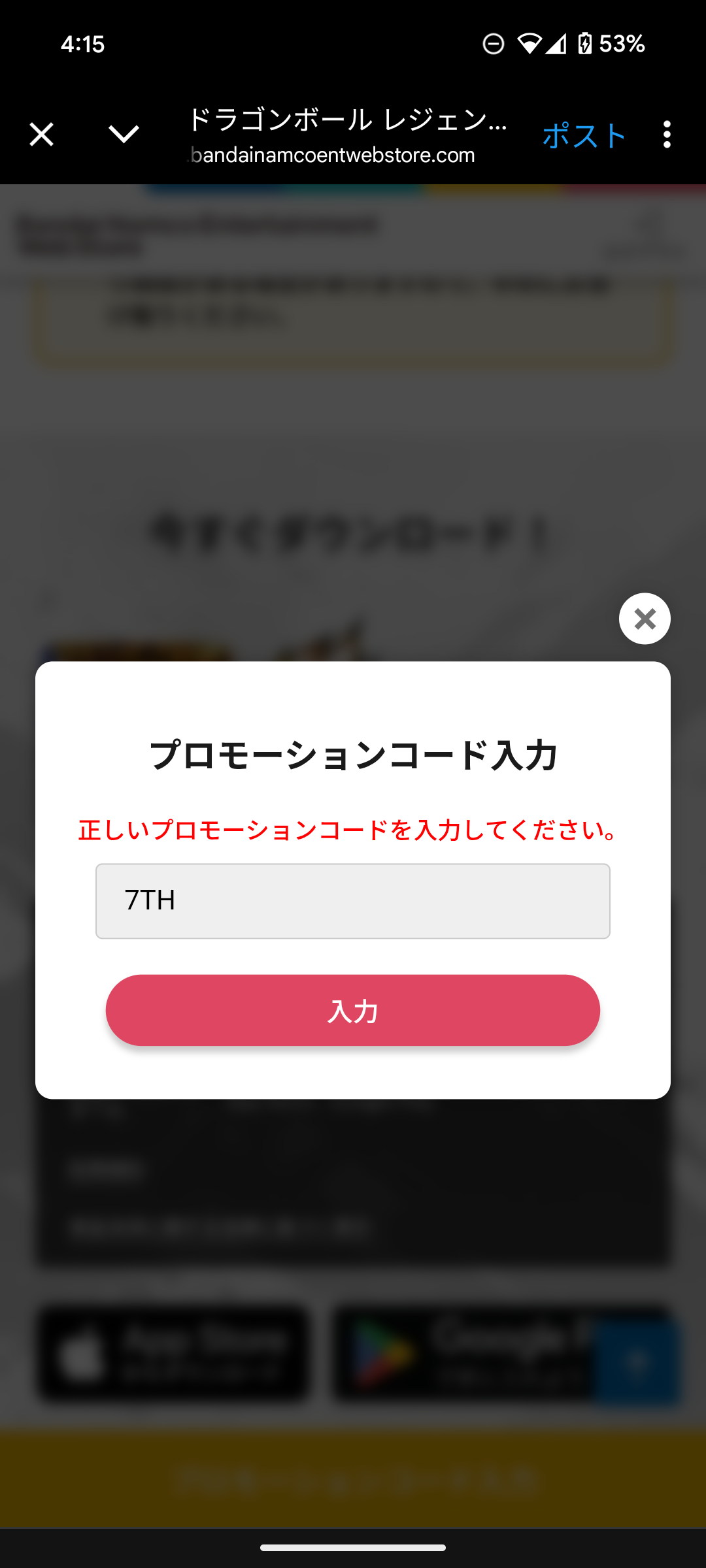Image resolution: width=706 pixels, height=1568 pixels.
Task: Open the browser overflow menu
Action: [x=667, y=135]
